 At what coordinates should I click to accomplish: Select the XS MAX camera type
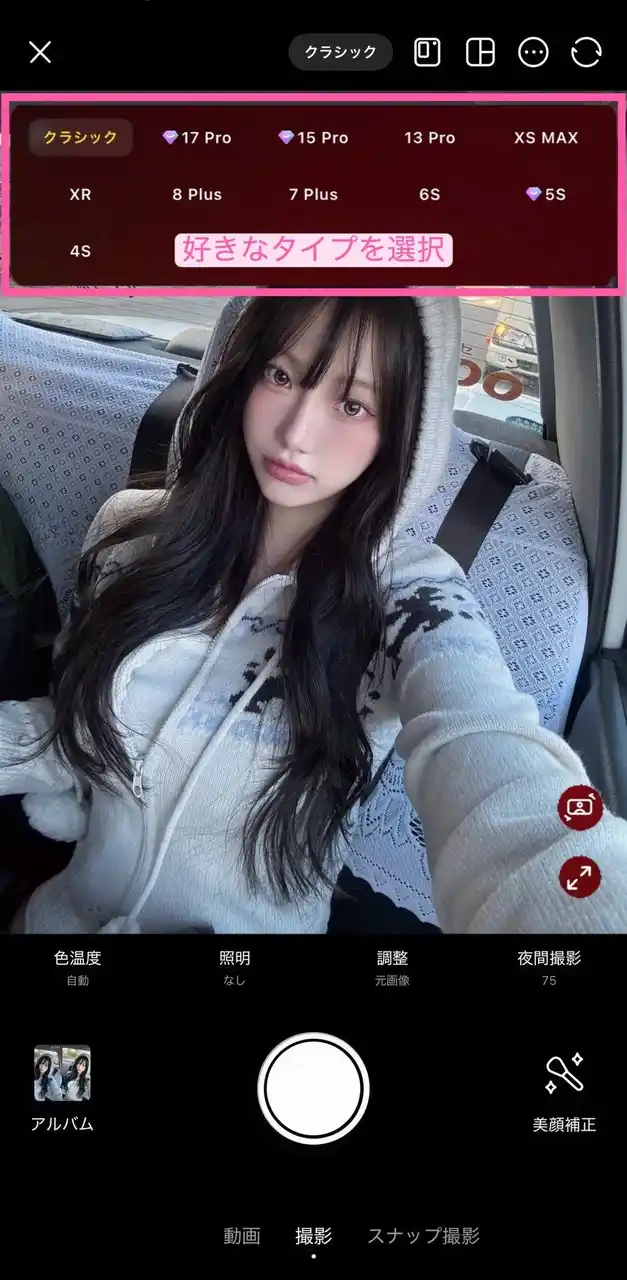click(545, 138)
